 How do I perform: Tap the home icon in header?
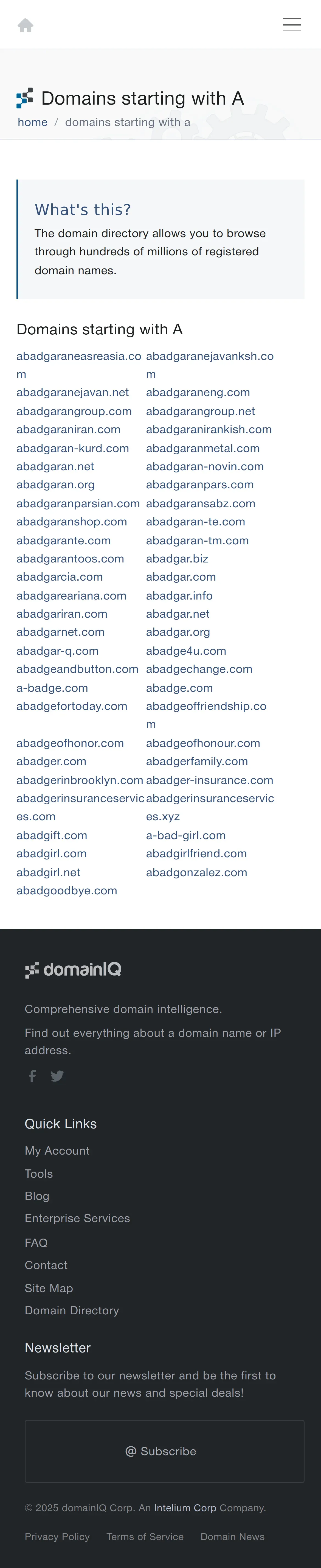[x=26, y=25]
